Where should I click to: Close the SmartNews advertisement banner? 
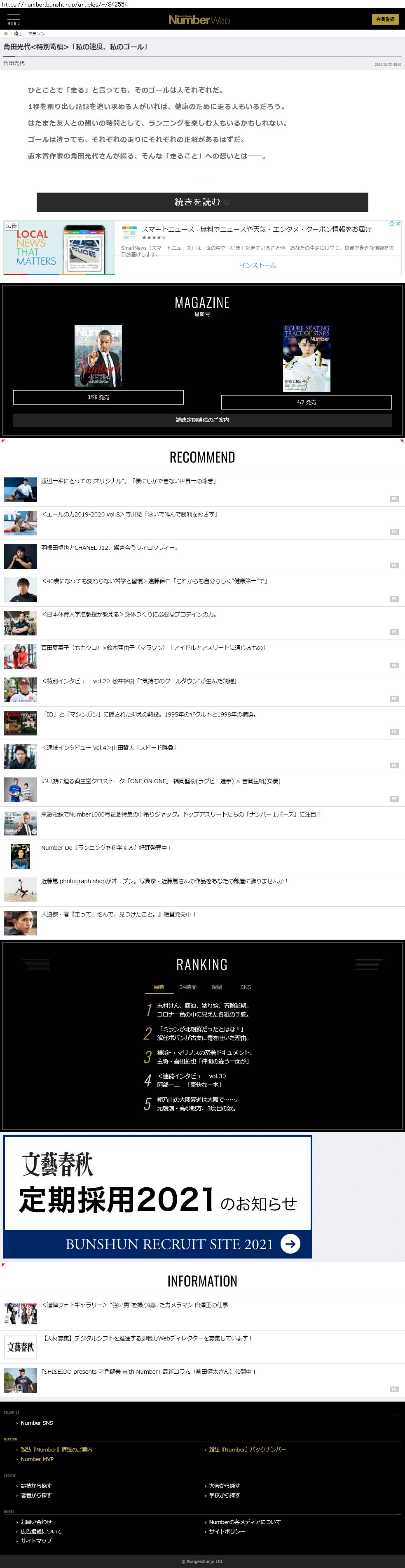398,223
